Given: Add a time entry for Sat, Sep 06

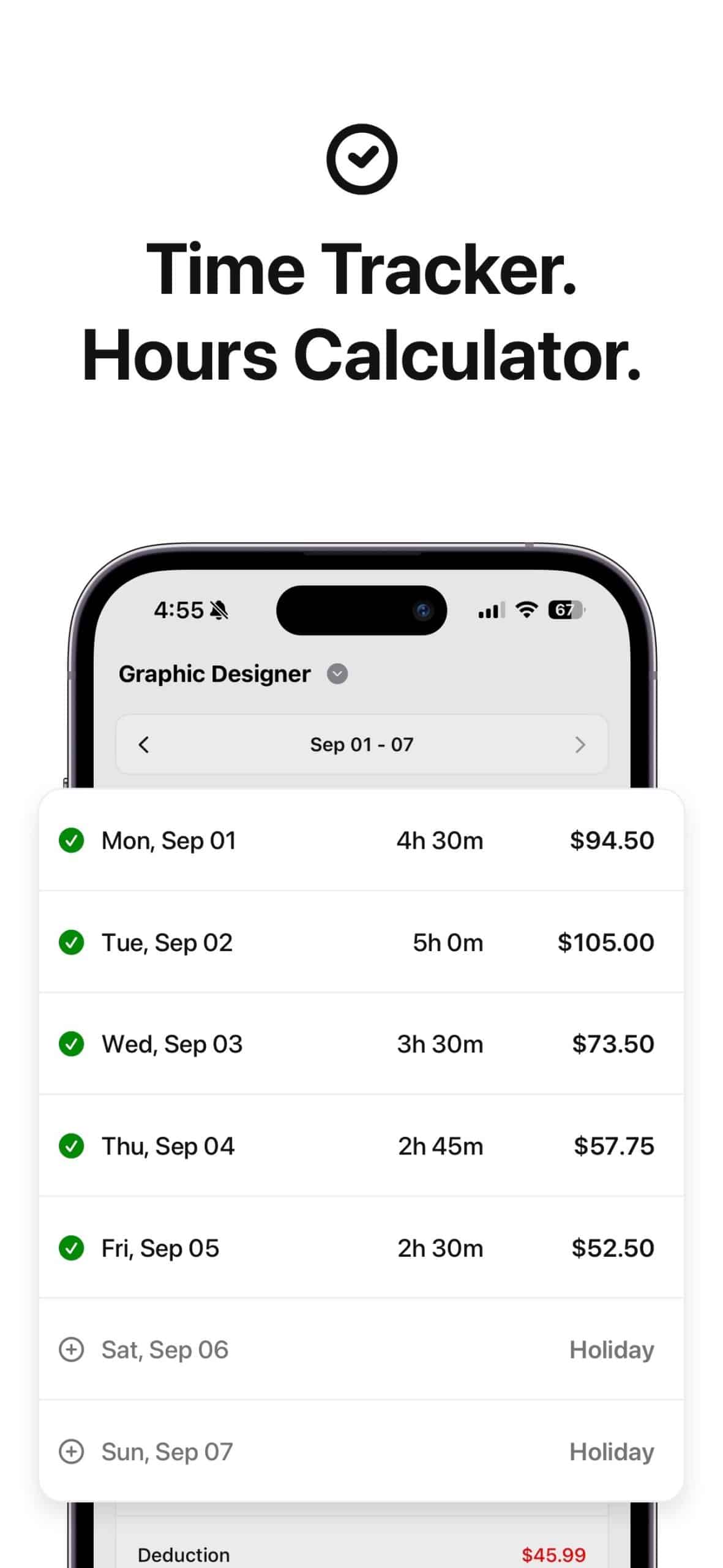Looking at the screenshot, I should click(72, 1350).
